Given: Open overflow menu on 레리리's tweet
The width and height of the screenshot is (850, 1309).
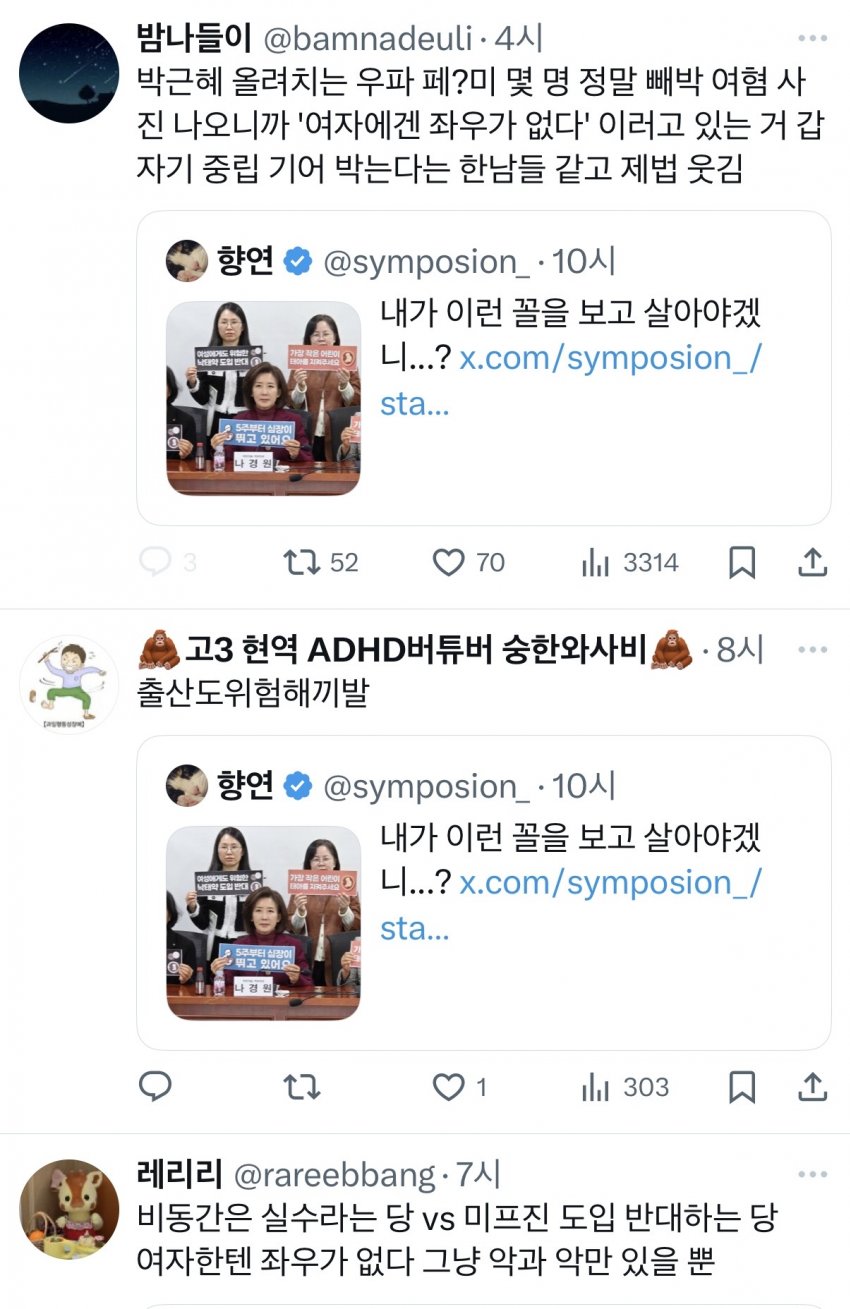Looking at the screenshot, I should pos(812,1175).
